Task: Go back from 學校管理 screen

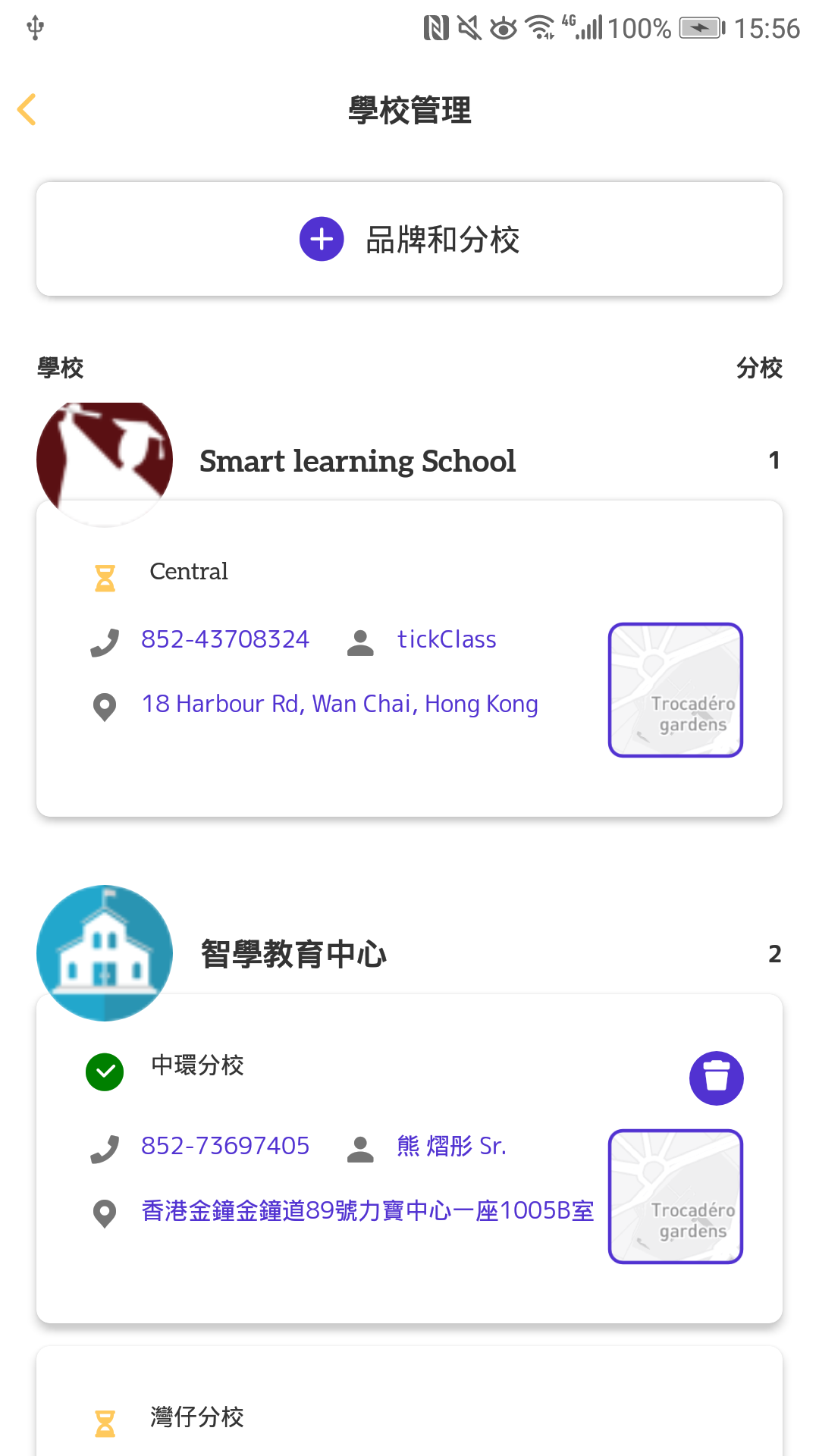Action: [x=27, y=110]
